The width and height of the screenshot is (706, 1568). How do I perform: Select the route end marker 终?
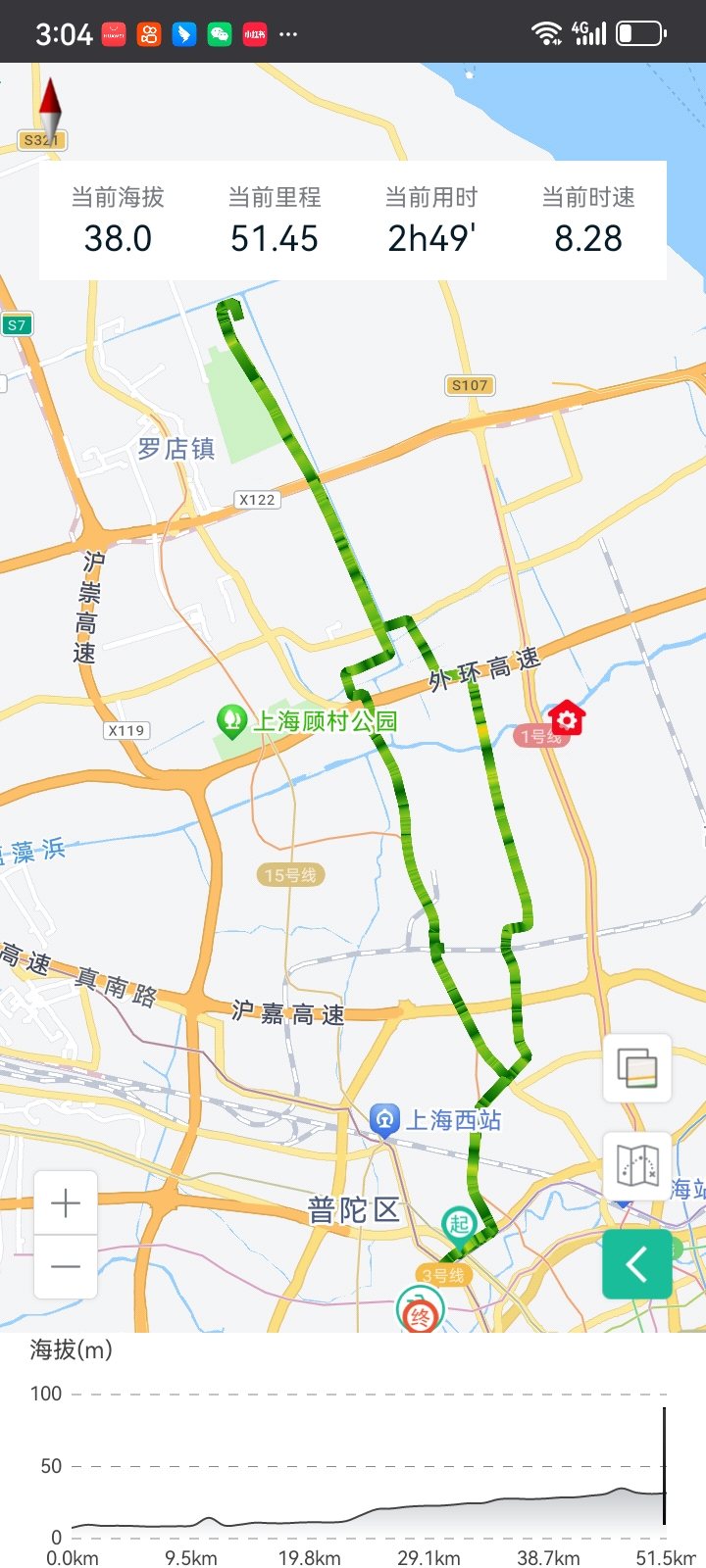click(420, 1313)
